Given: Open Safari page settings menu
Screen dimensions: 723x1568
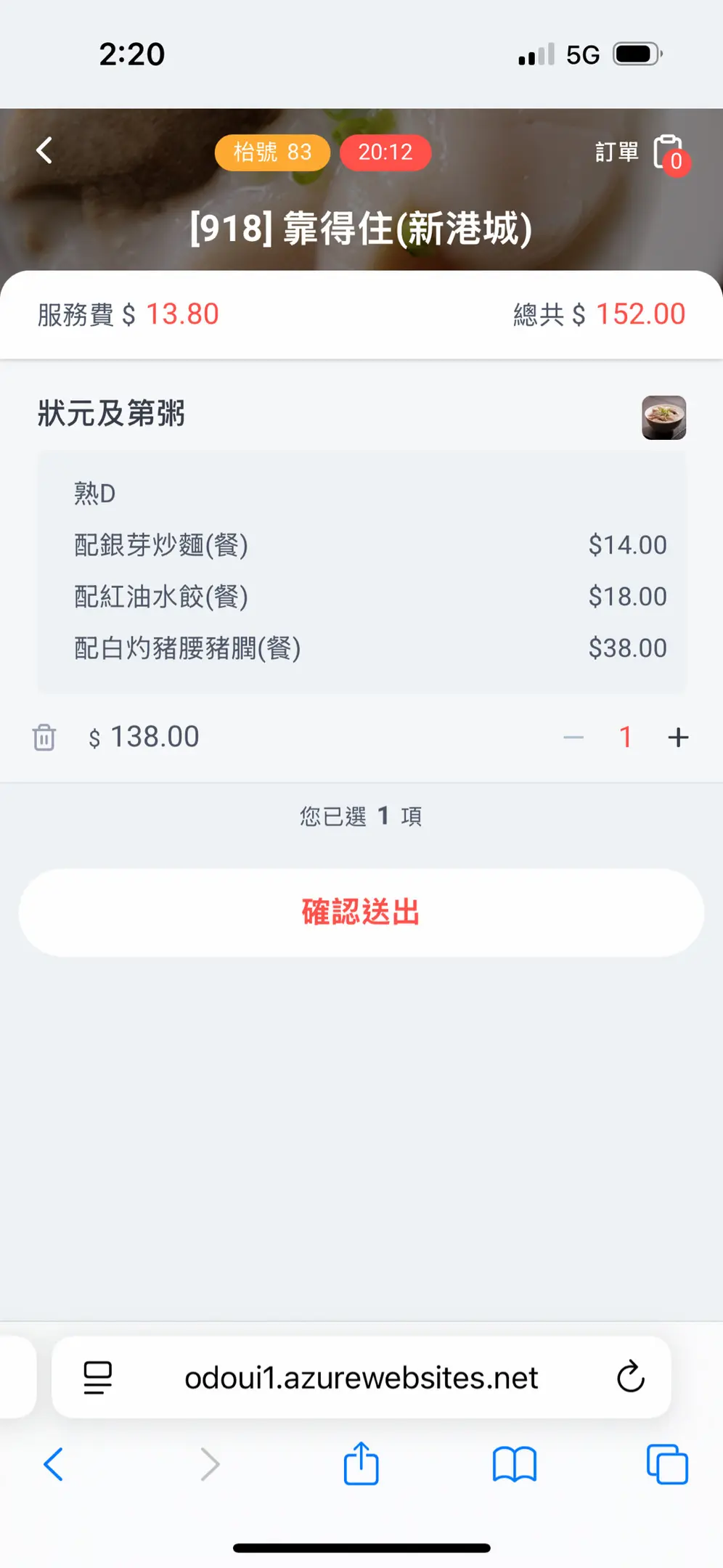Looking at the screenshot, I should [x=98, y=1377].
